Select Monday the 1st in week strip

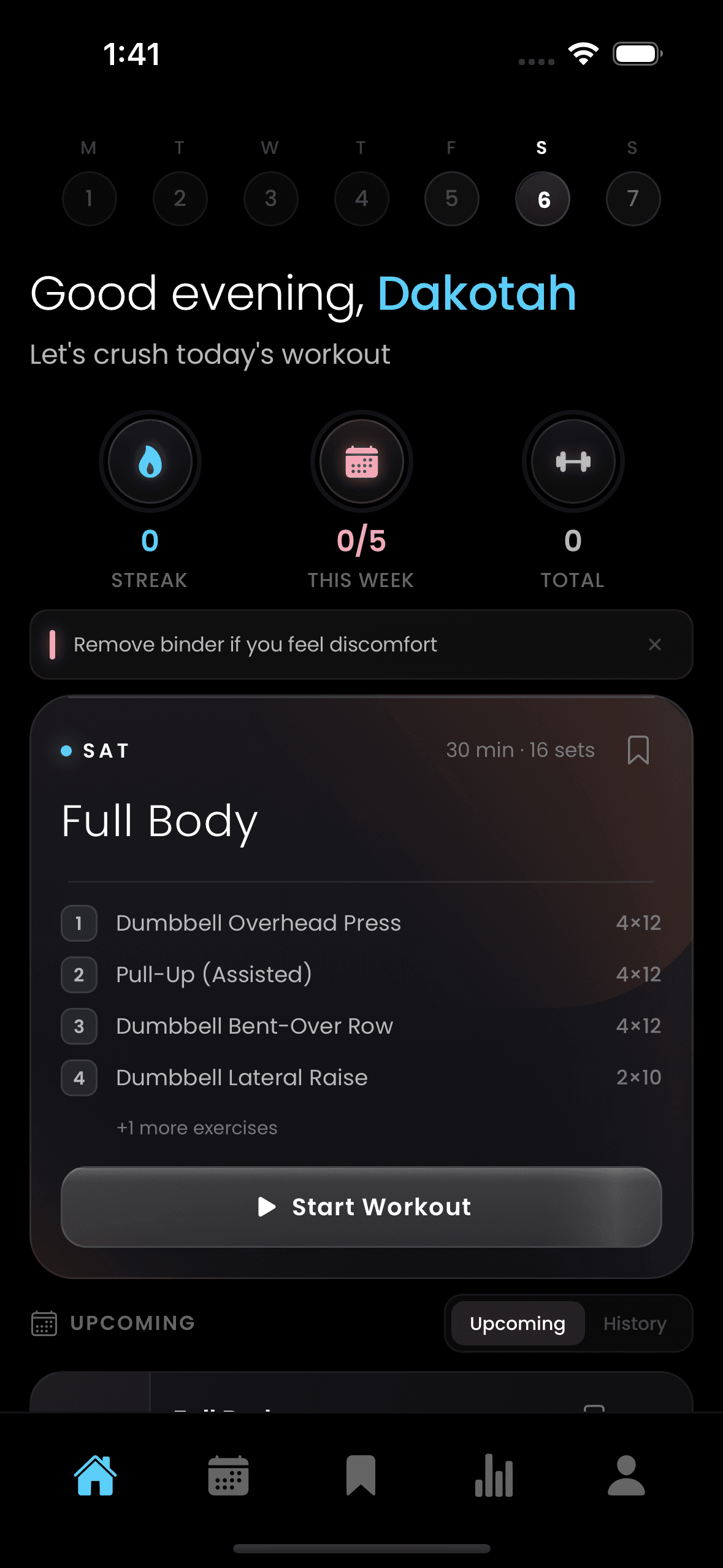pyautogui.click(x=90, y=198)
